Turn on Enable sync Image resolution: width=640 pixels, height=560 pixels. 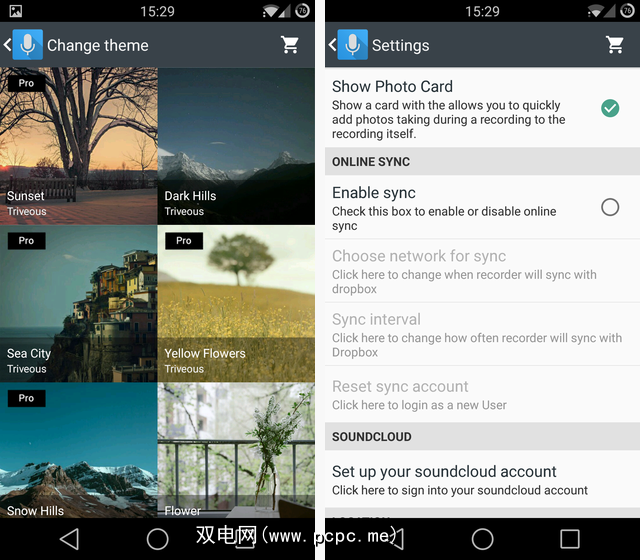(x=610, y=207)
